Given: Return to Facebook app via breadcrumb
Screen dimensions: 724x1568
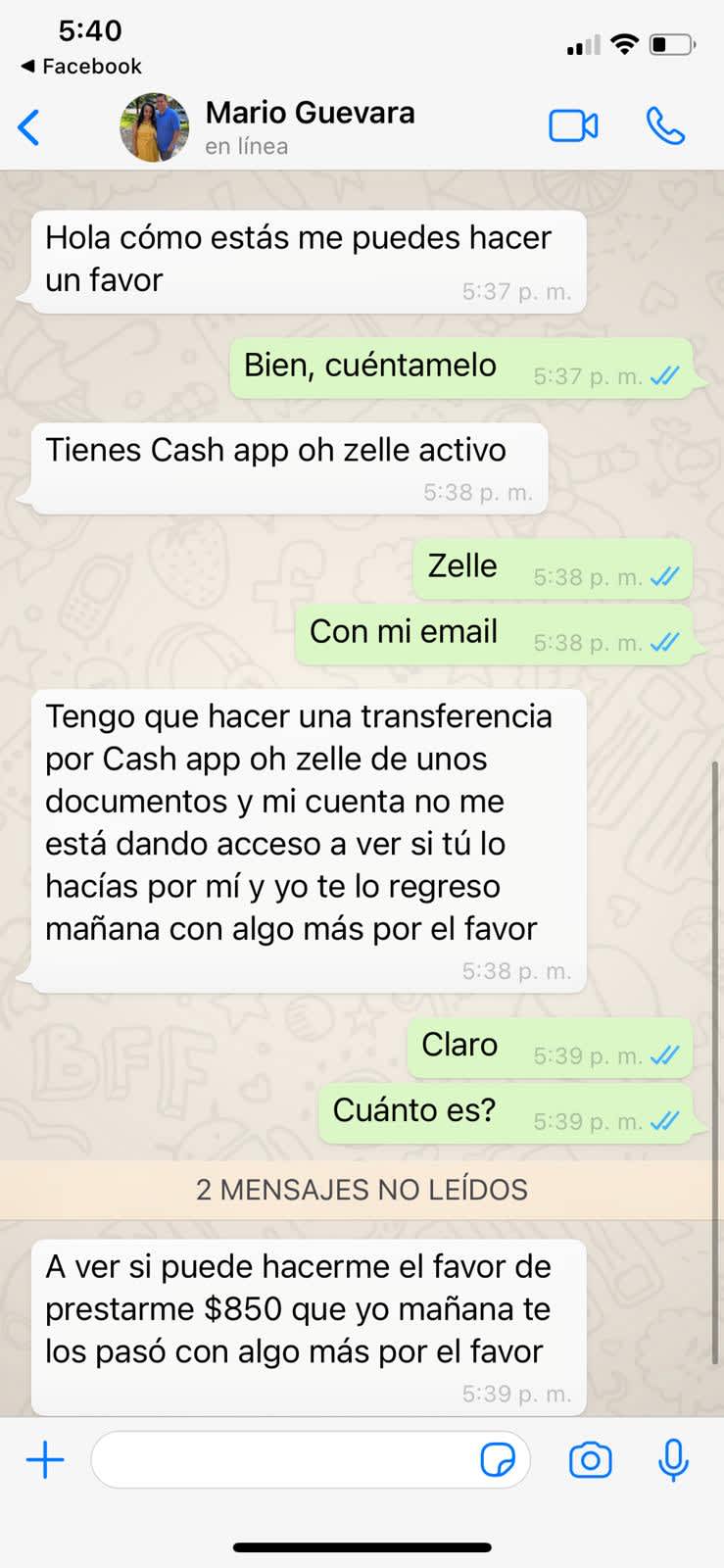Looking at the screenshot, I should (x=81, y=67).
